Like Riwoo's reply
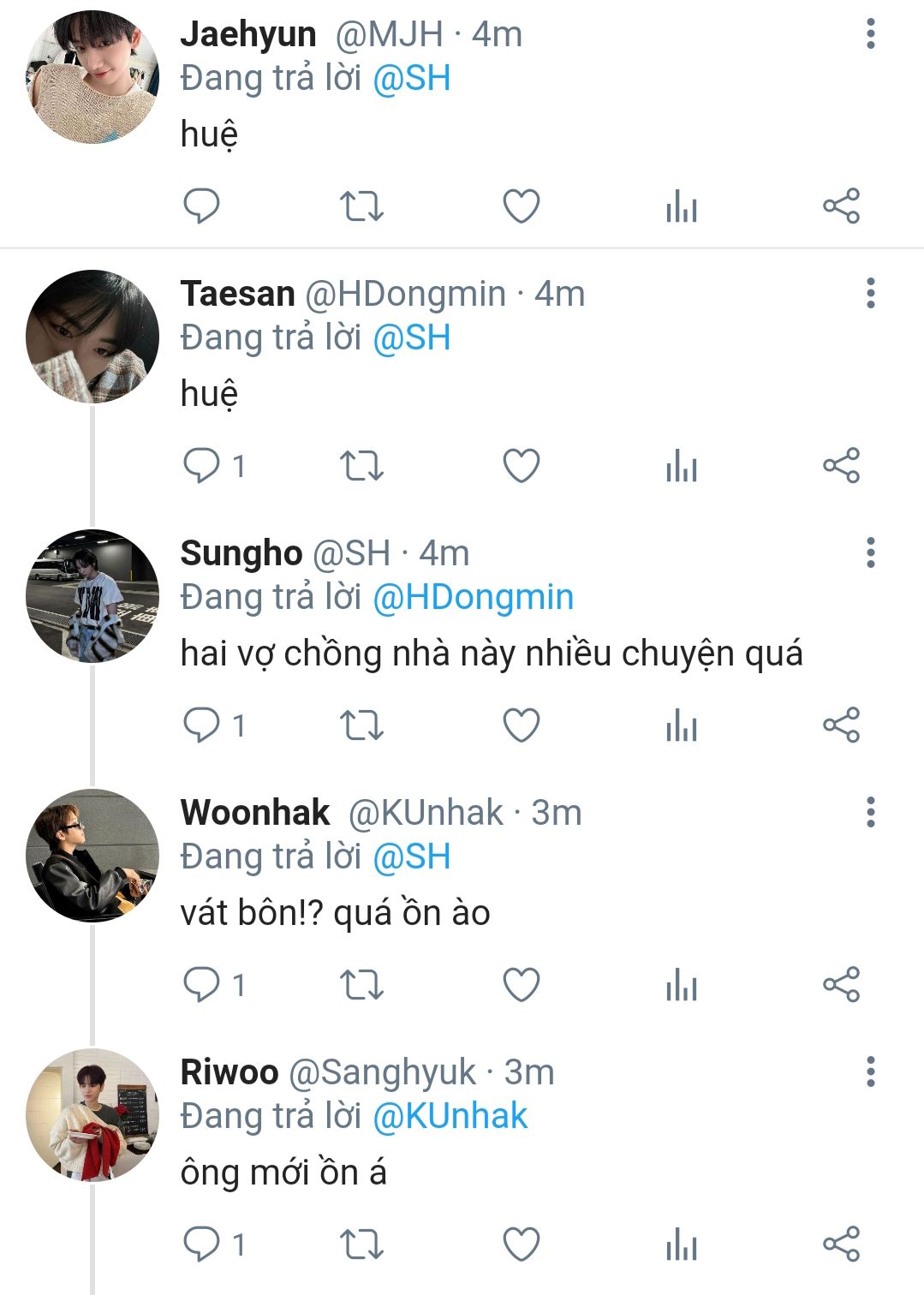This screenshot has width=924, height=1295. [521, 1244]
